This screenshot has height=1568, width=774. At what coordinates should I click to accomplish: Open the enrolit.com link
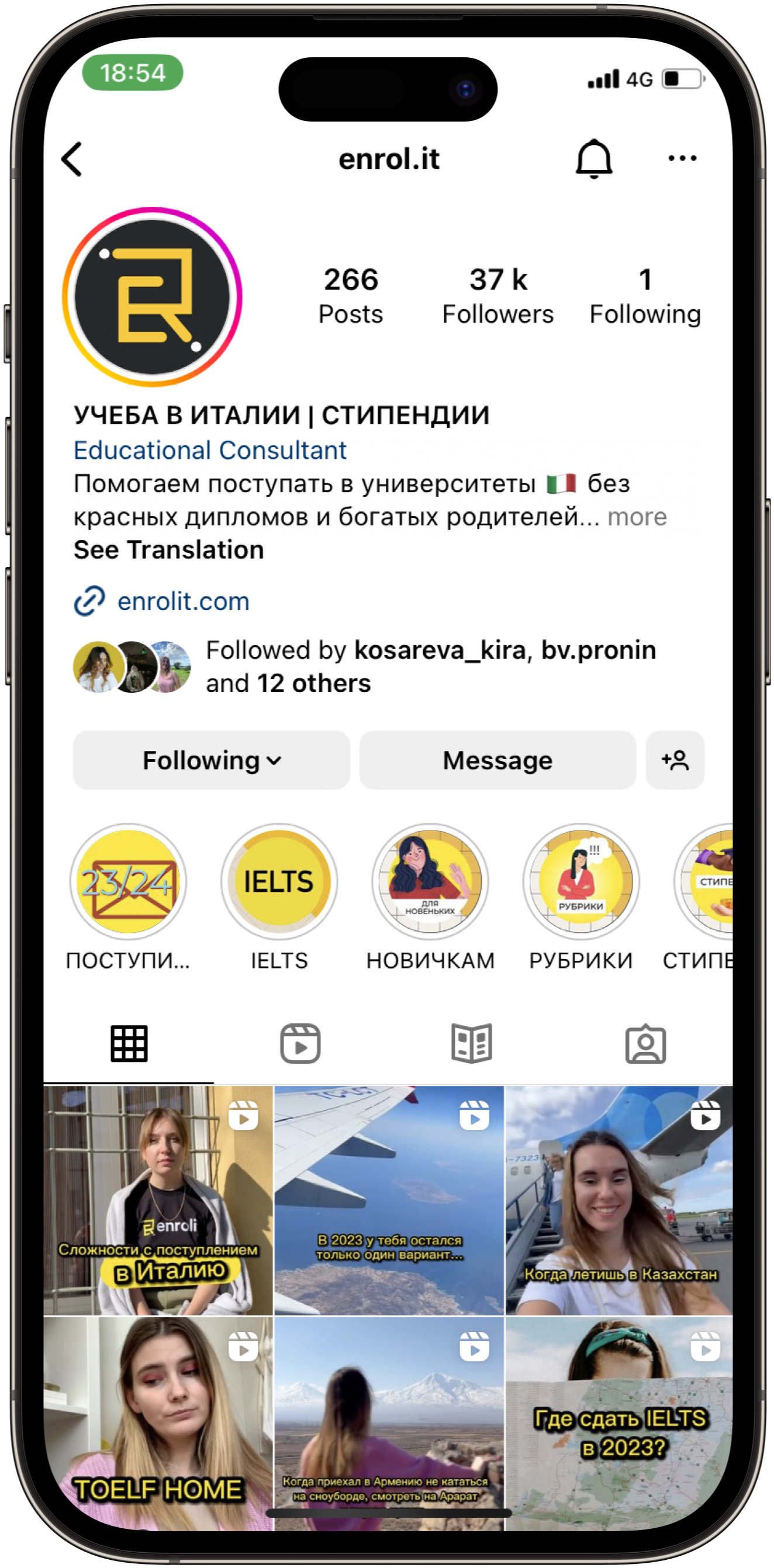[183, 601]
